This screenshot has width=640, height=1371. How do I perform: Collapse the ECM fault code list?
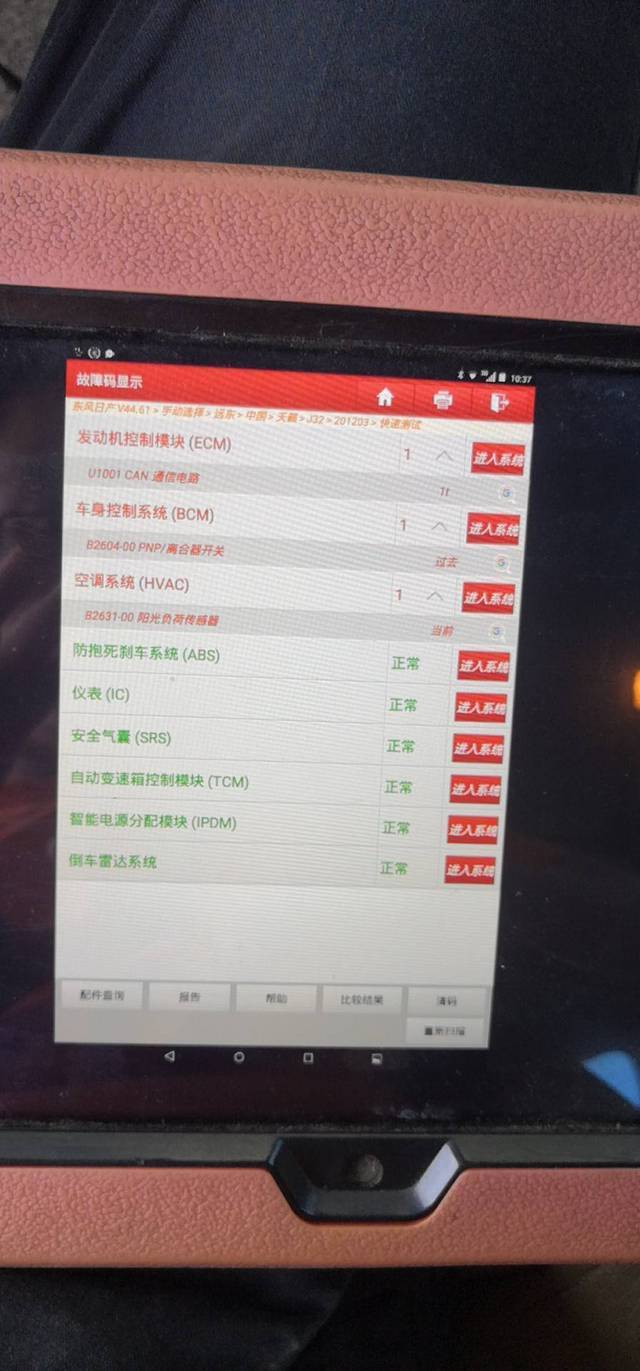point(444,456)
